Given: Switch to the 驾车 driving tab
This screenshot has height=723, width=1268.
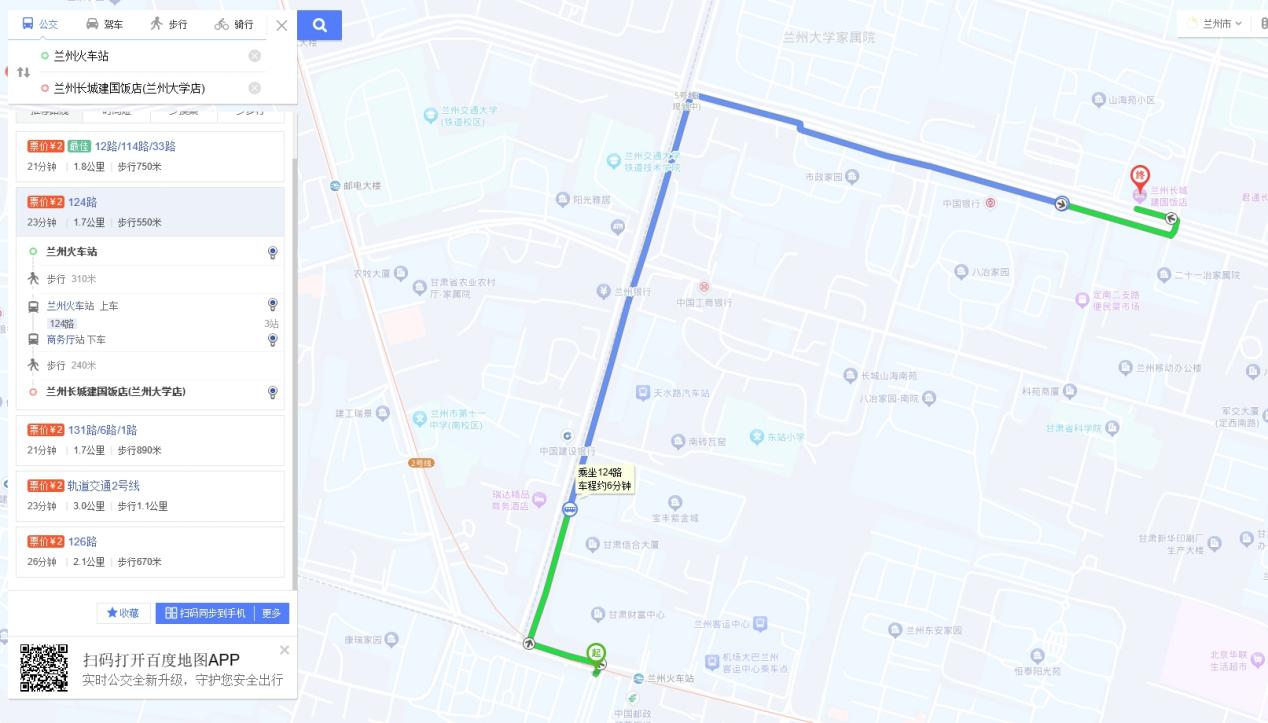Looking at the screenshot, I should [105, 24].
